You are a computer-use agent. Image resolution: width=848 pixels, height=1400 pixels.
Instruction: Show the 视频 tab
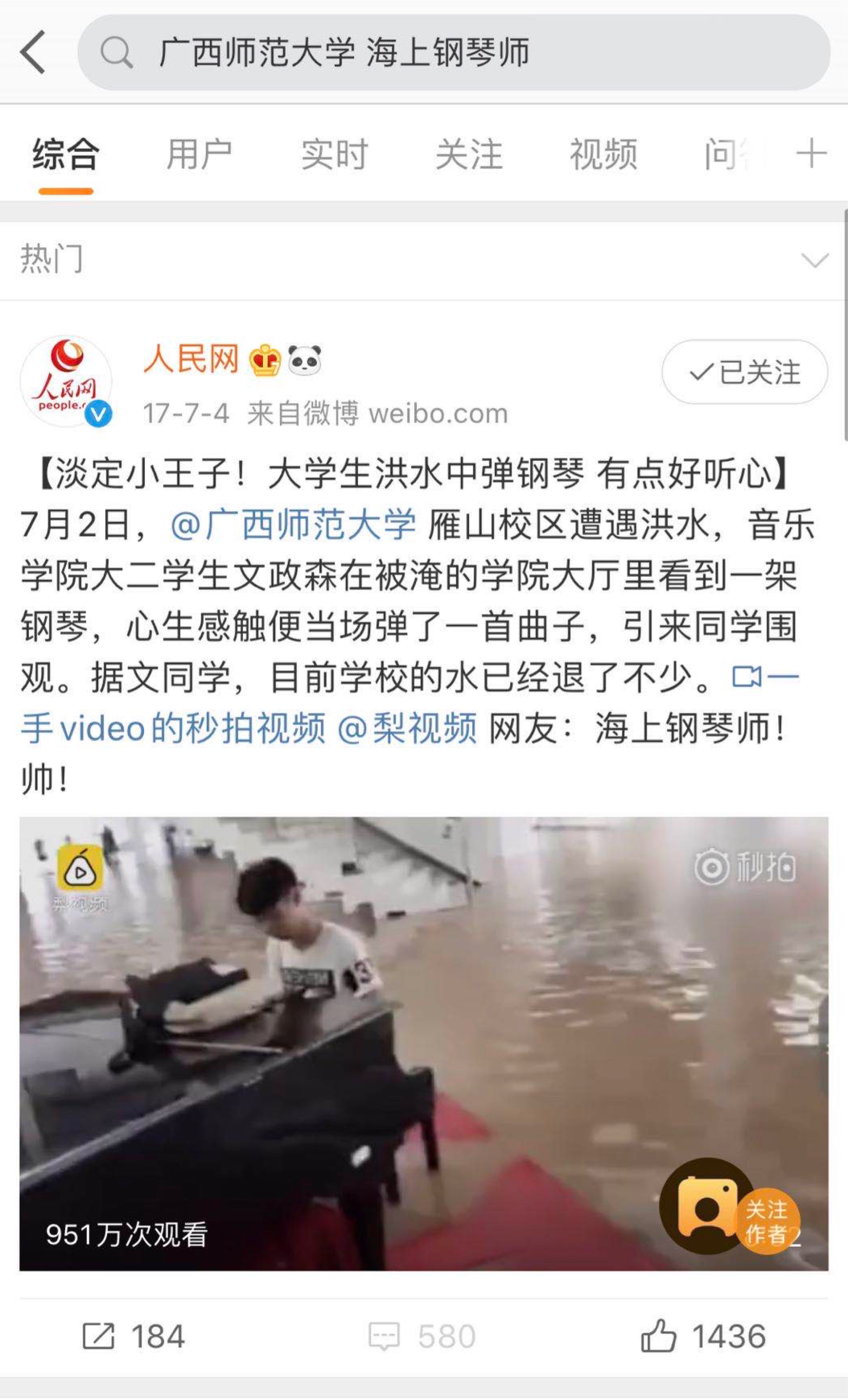click(x=603, y=154)
